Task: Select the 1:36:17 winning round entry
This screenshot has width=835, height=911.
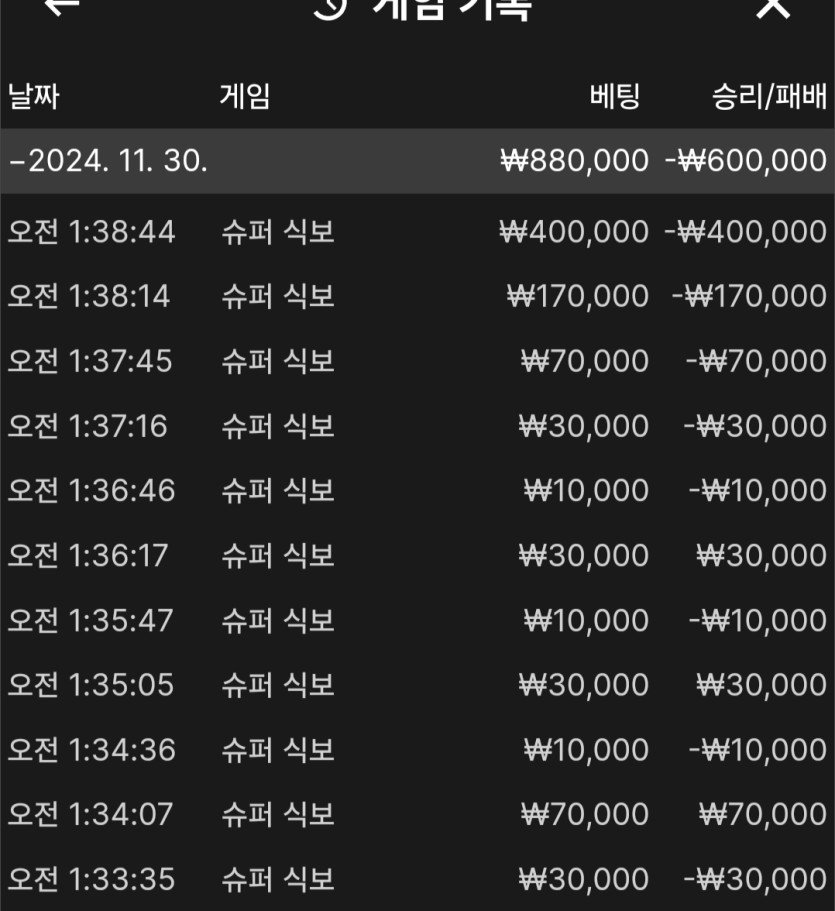Action: click(417, 555)
